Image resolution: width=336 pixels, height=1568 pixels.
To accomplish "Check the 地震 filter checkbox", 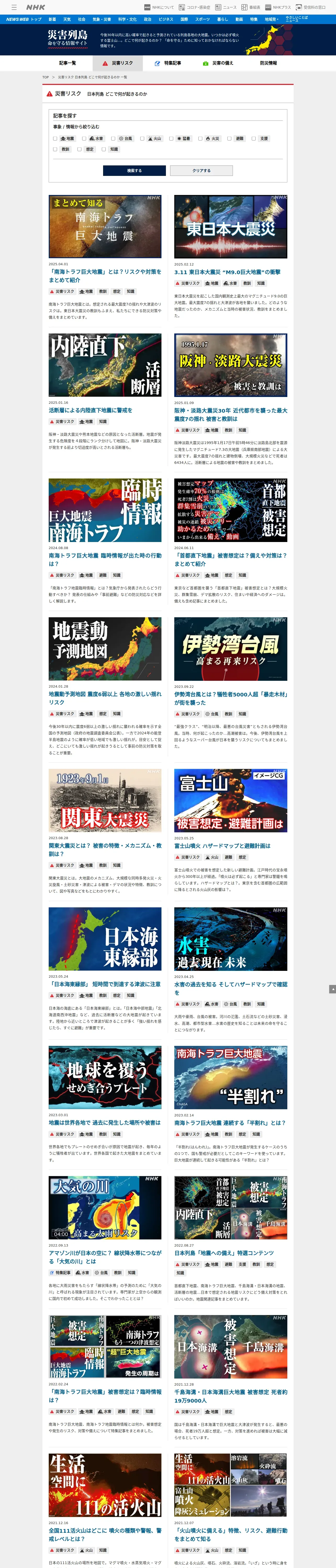I will coord(55,139).
